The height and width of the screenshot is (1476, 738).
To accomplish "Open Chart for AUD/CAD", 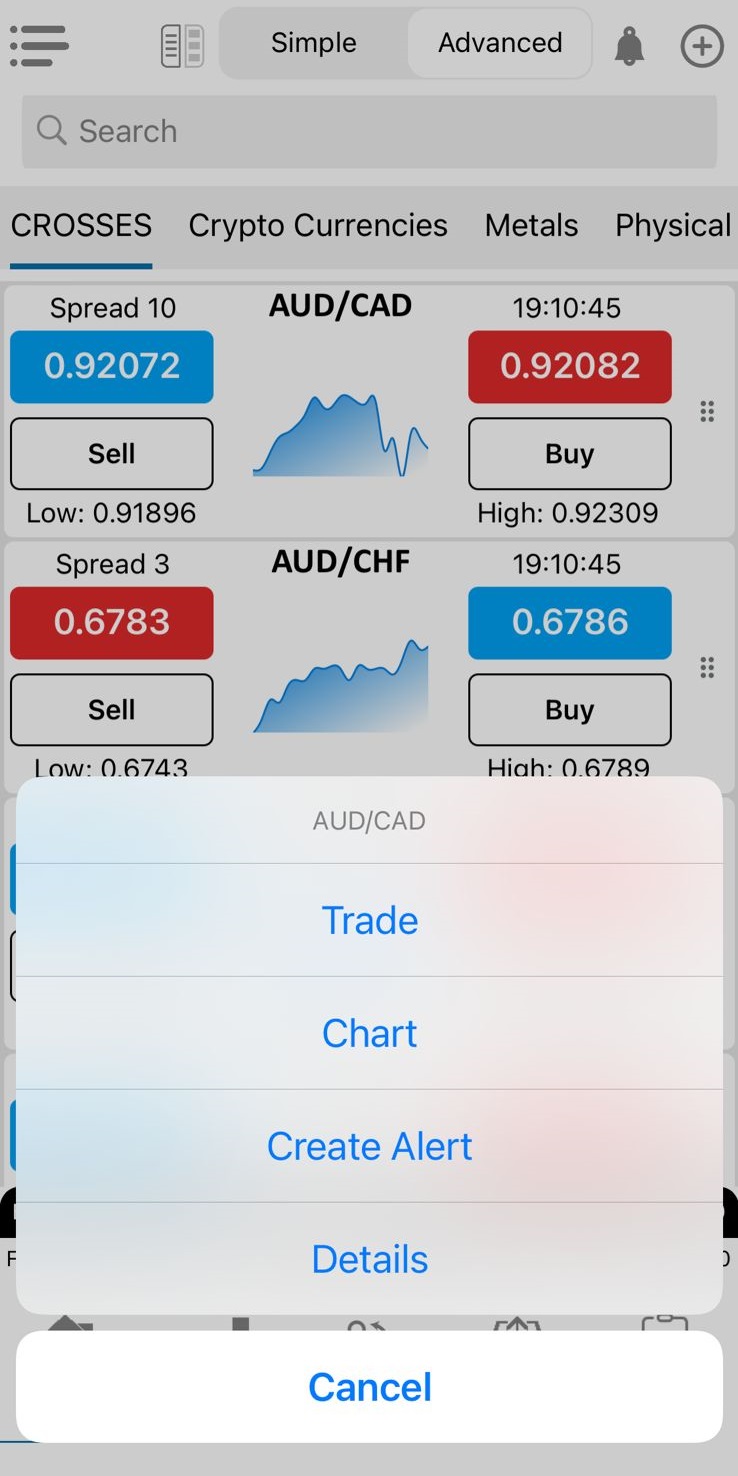I will [369, 1033].
